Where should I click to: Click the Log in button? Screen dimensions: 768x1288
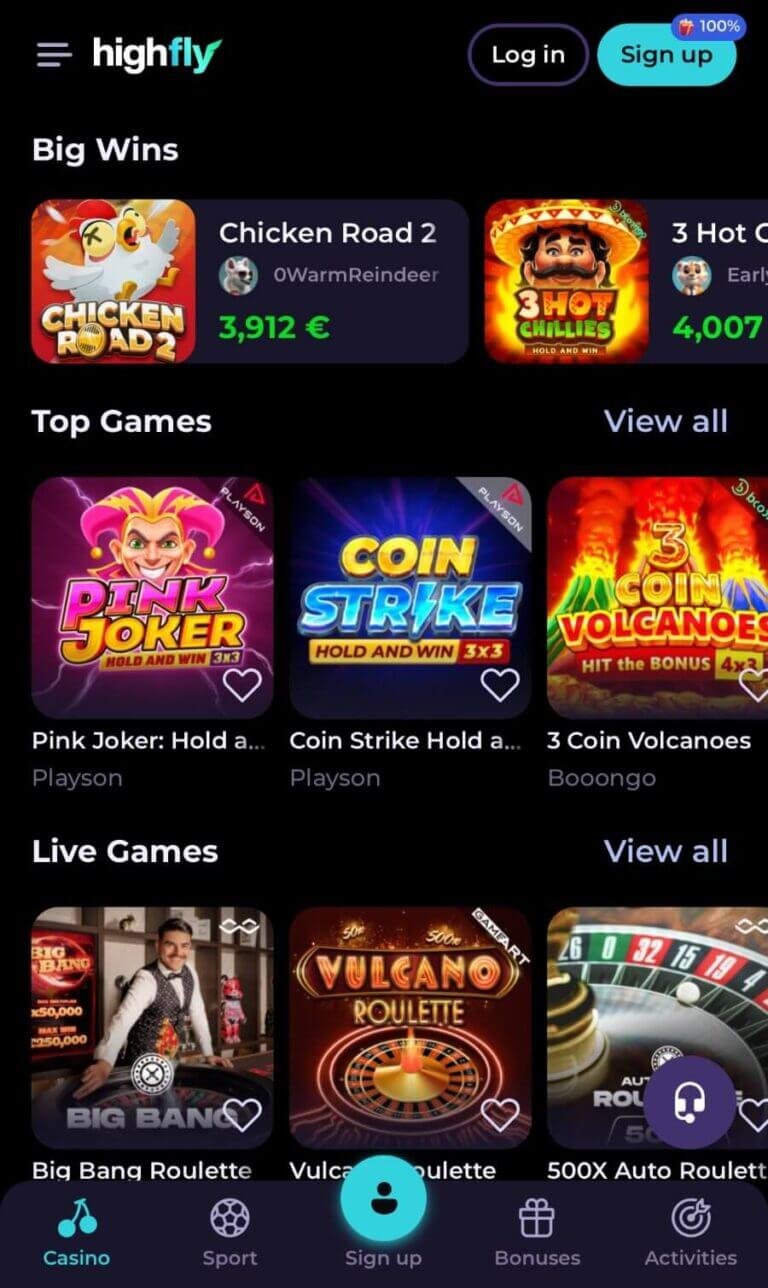(x=528, y=55)
